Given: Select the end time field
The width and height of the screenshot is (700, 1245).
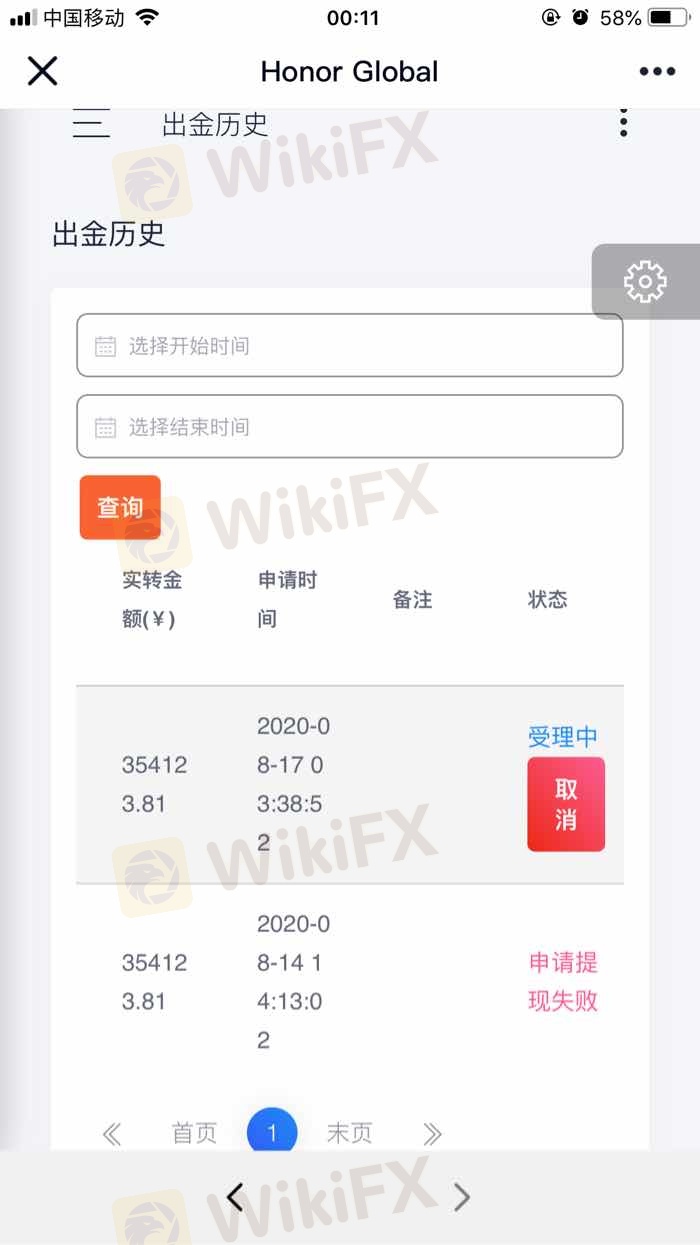Looking at the screenshot, I should pyautogui.click(x=350, y=427).
